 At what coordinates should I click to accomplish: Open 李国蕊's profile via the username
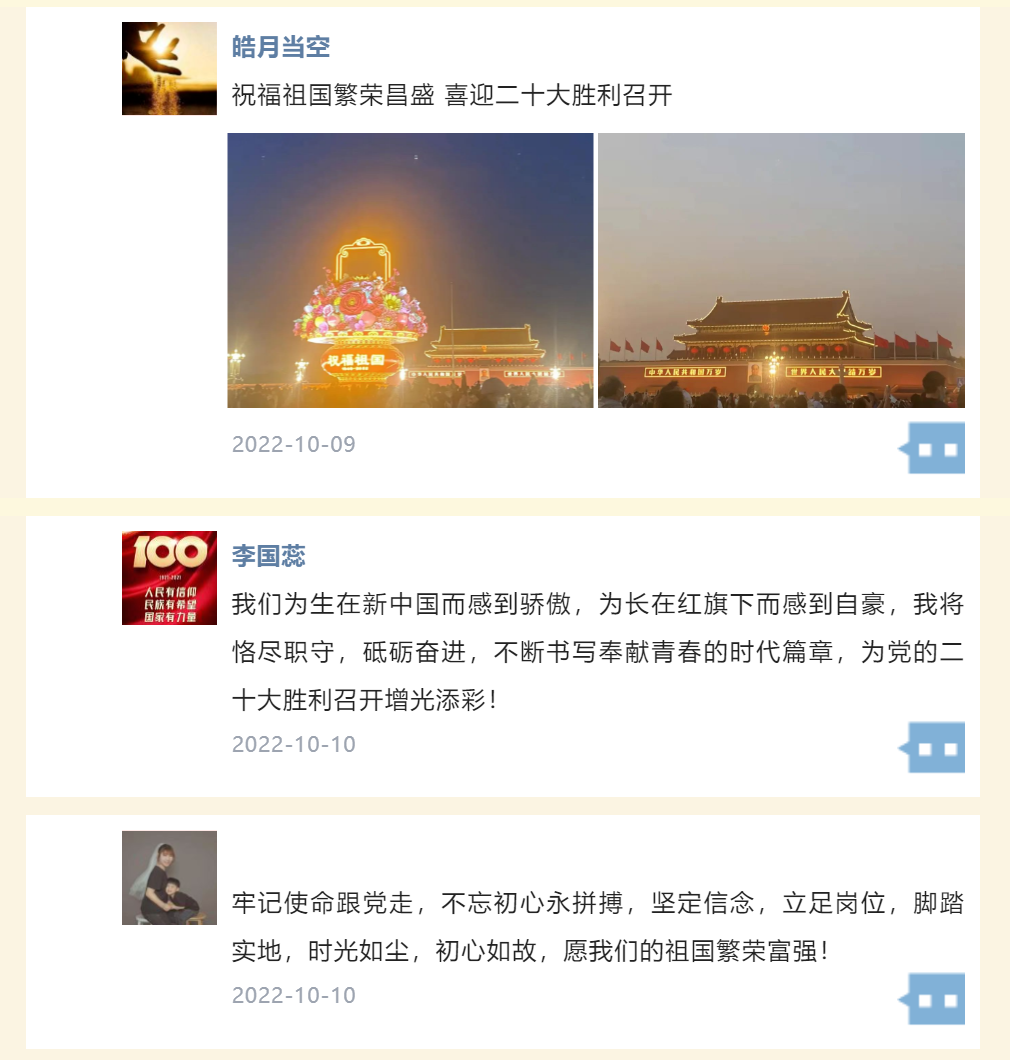[x=269, y=556]
